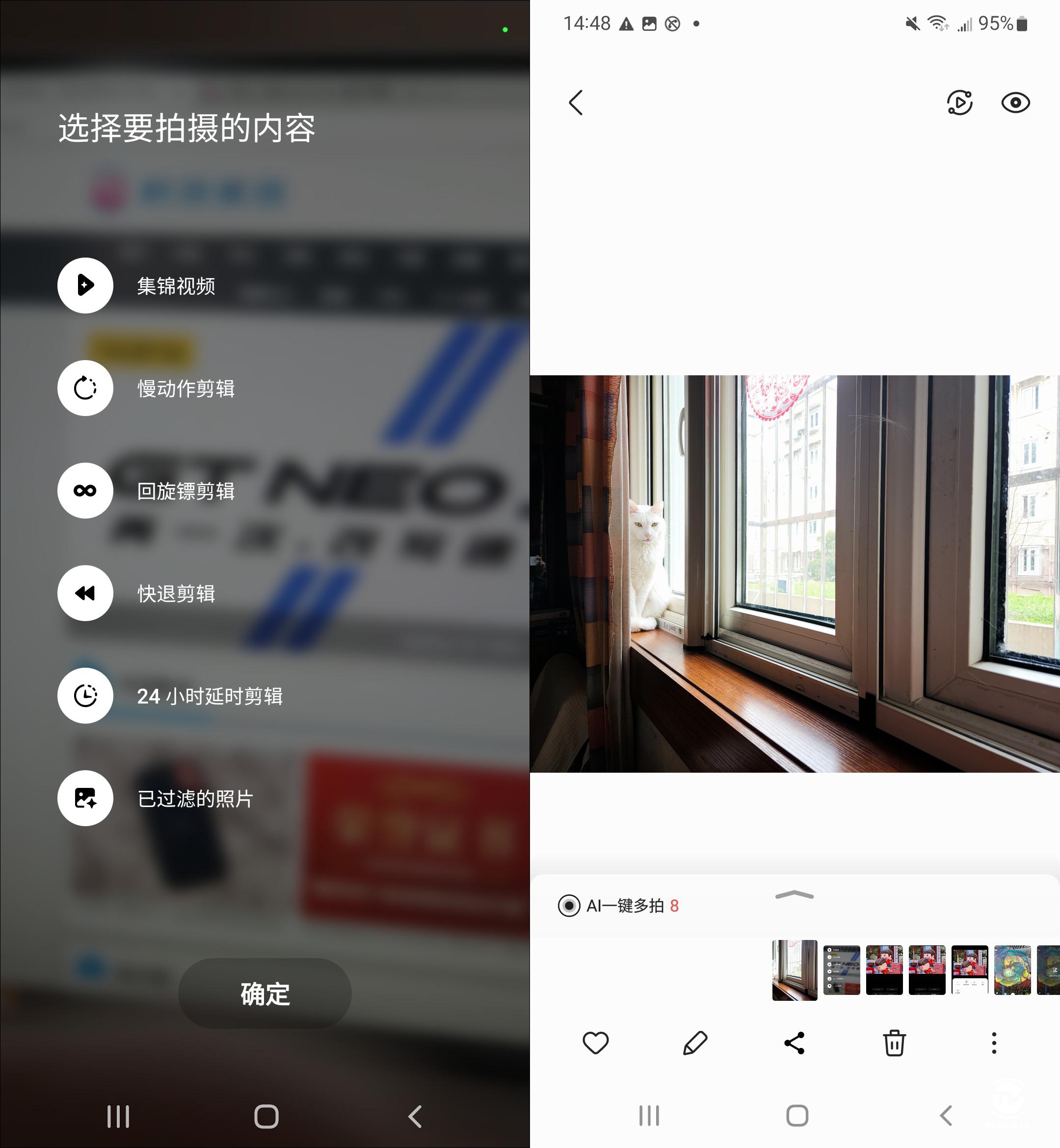This screenshot has height=1148, width=1060.
Task: Mark this photo as favorite
Action: 595,1043
